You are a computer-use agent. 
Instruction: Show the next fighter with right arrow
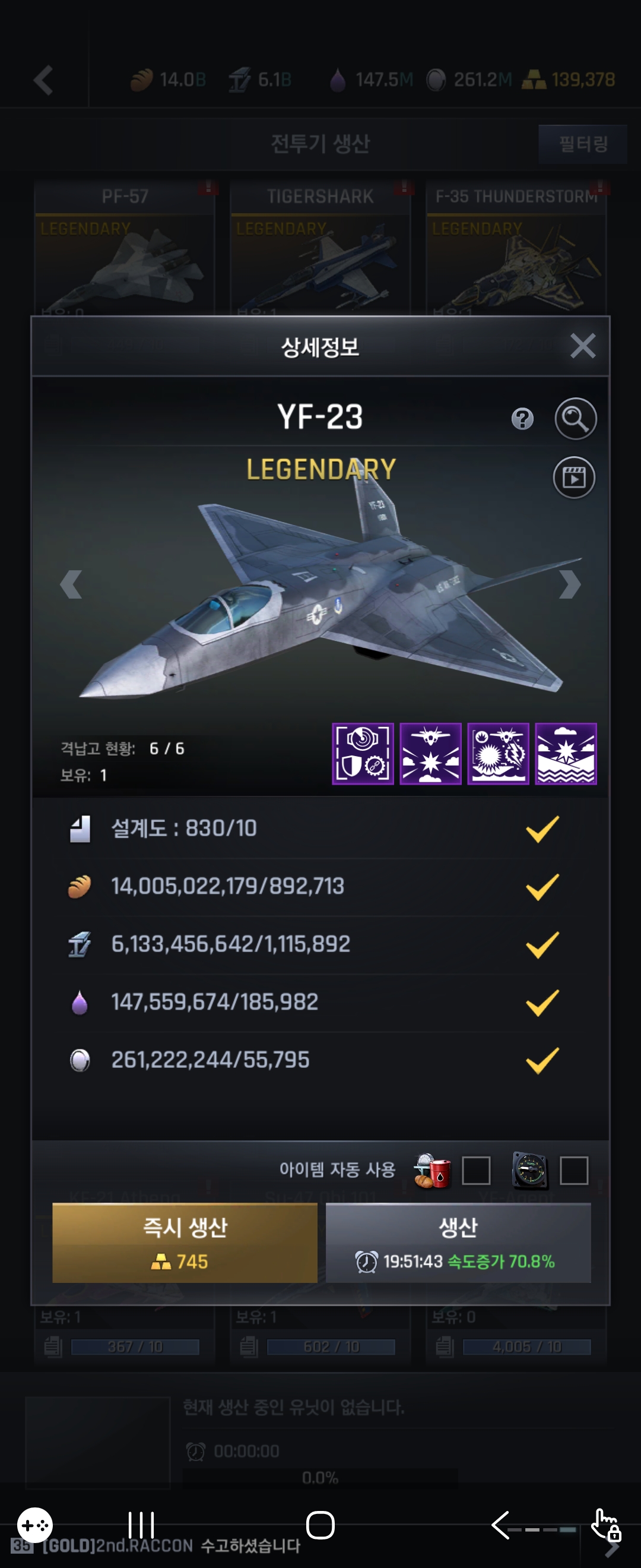tap(569, 584)
